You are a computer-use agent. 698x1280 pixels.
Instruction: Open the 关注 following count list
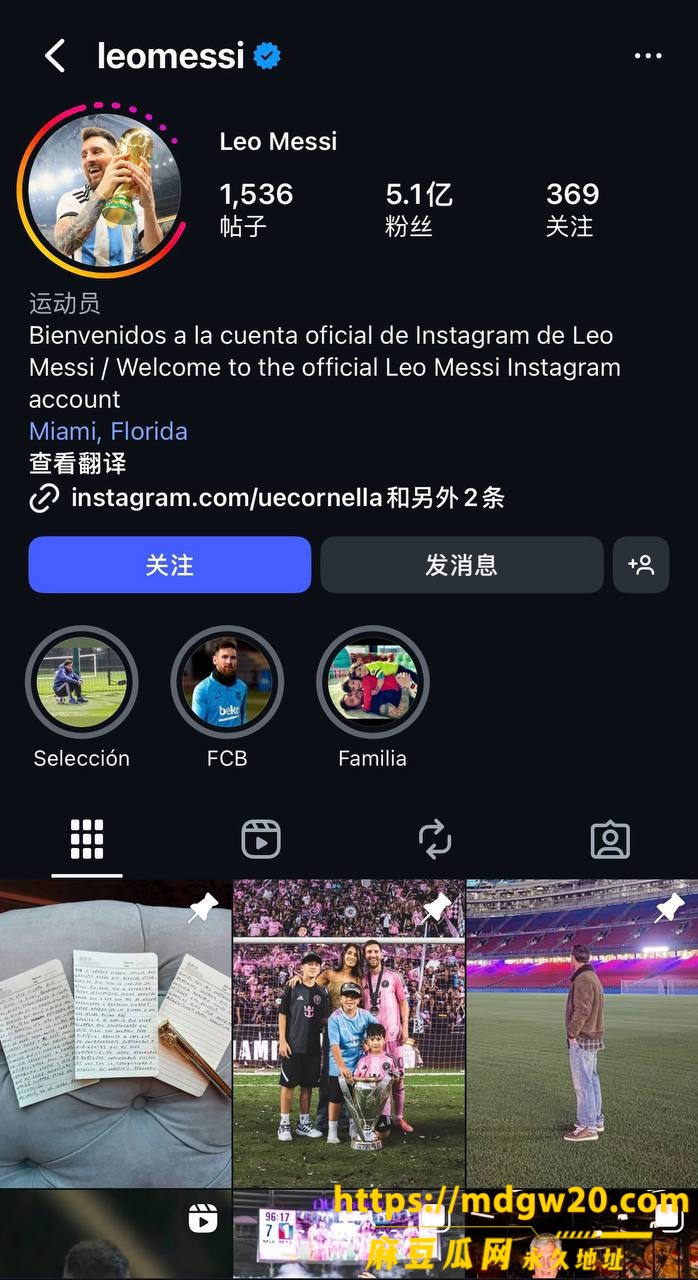pos(572,209)
